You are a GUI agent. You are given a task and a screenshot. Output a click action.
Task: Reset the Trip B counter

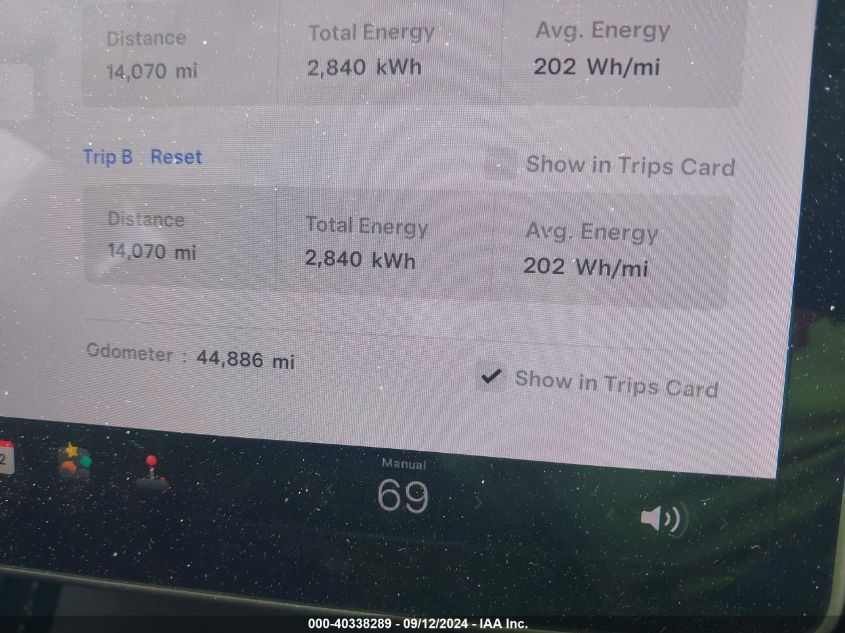pos(176,157)
